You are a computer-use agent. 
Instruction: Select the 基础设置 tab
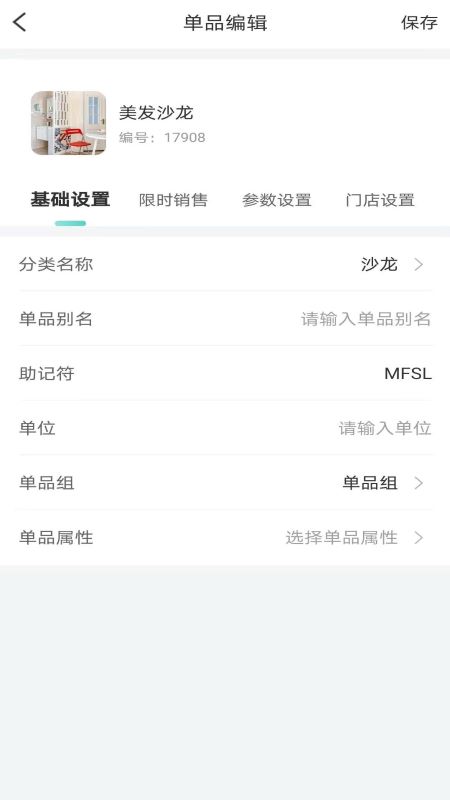coord(70,199)
